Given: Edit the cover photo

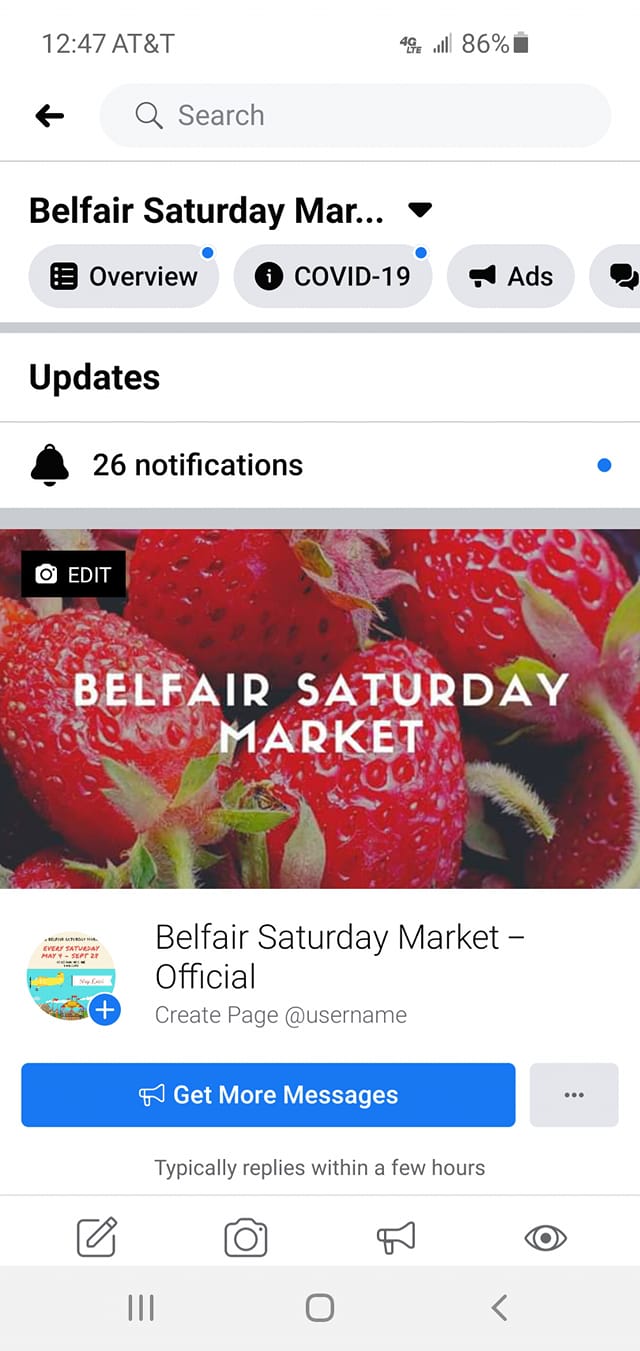Looking at the screenshot, I should click(x=73, y=574).
